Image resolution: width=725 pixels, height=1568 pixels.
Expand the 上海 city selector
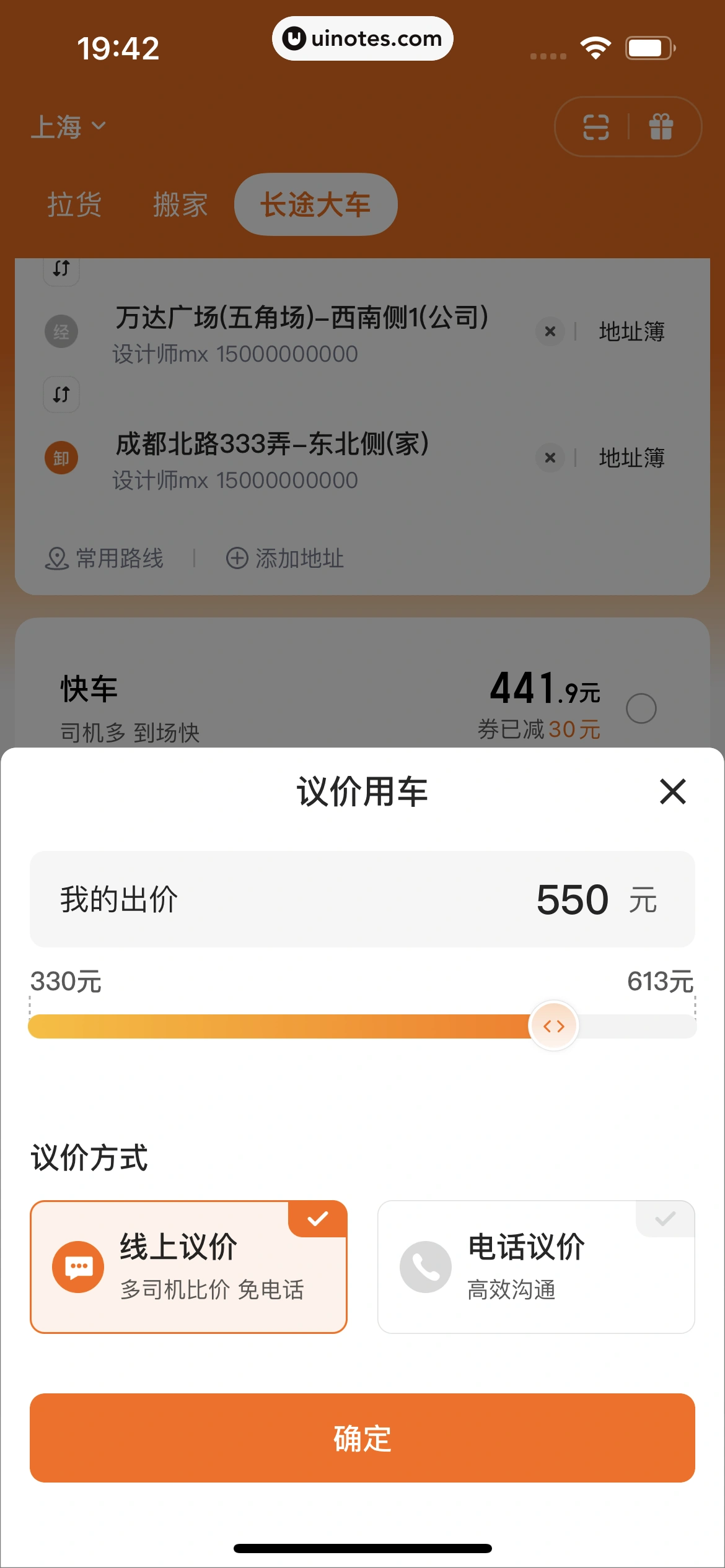click(x=68, y=126)
